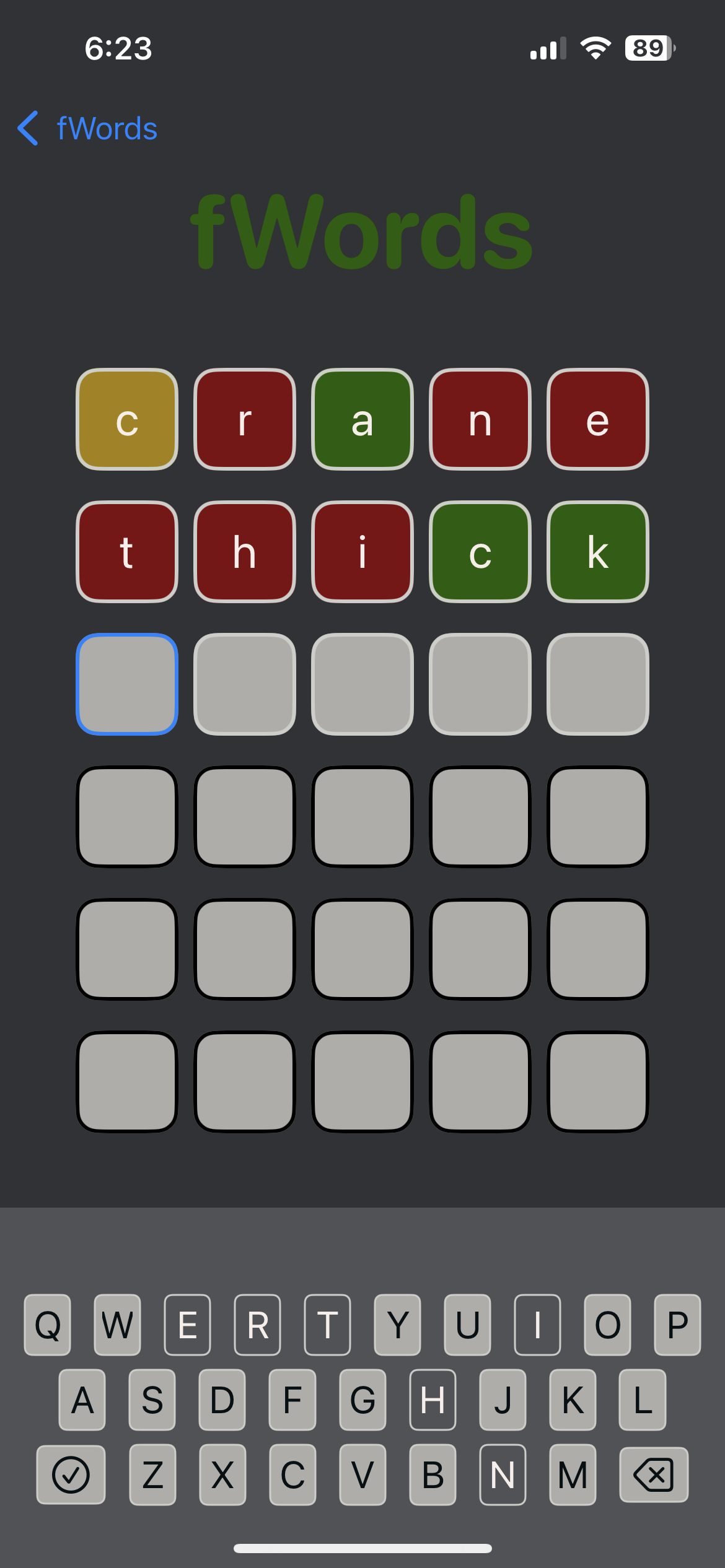Type the letter D
Image resolution: width=725 pixels, height=1568 pixels.
222,1400
